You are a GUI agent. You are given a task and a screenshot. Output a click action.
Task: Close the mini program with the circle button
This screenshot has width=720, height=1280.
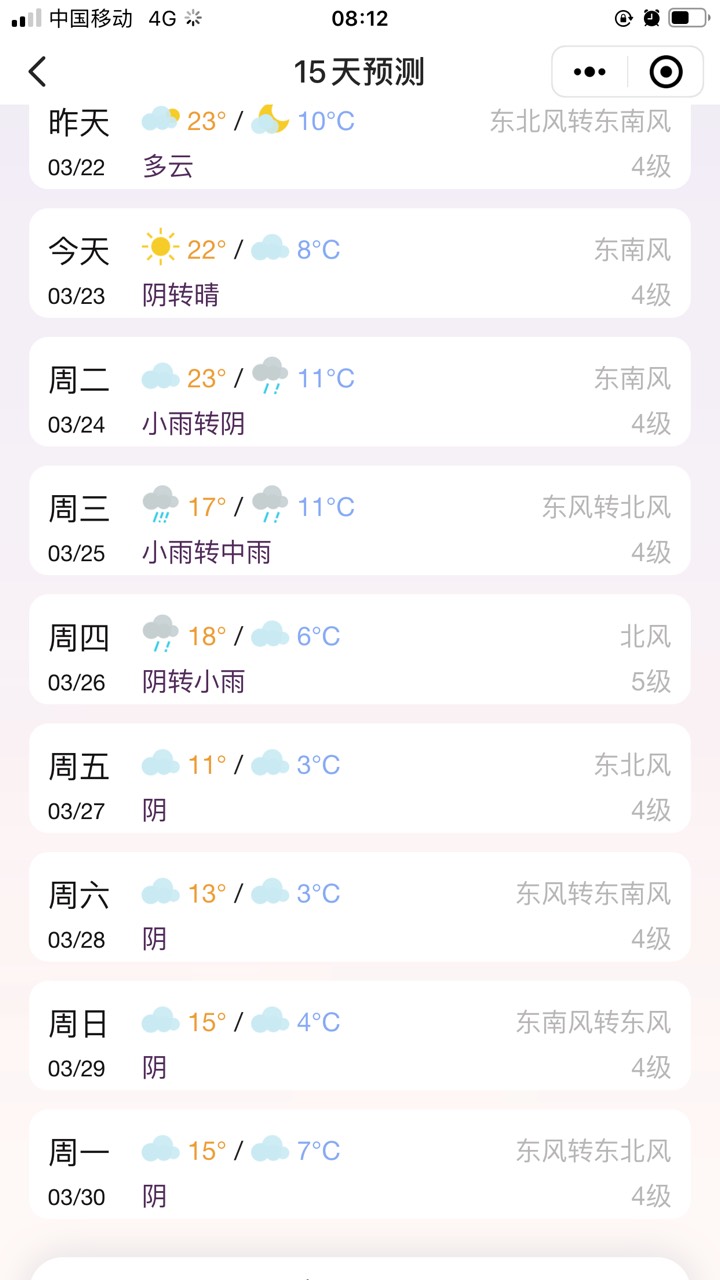pyautogui.click(x=666, y=72)
